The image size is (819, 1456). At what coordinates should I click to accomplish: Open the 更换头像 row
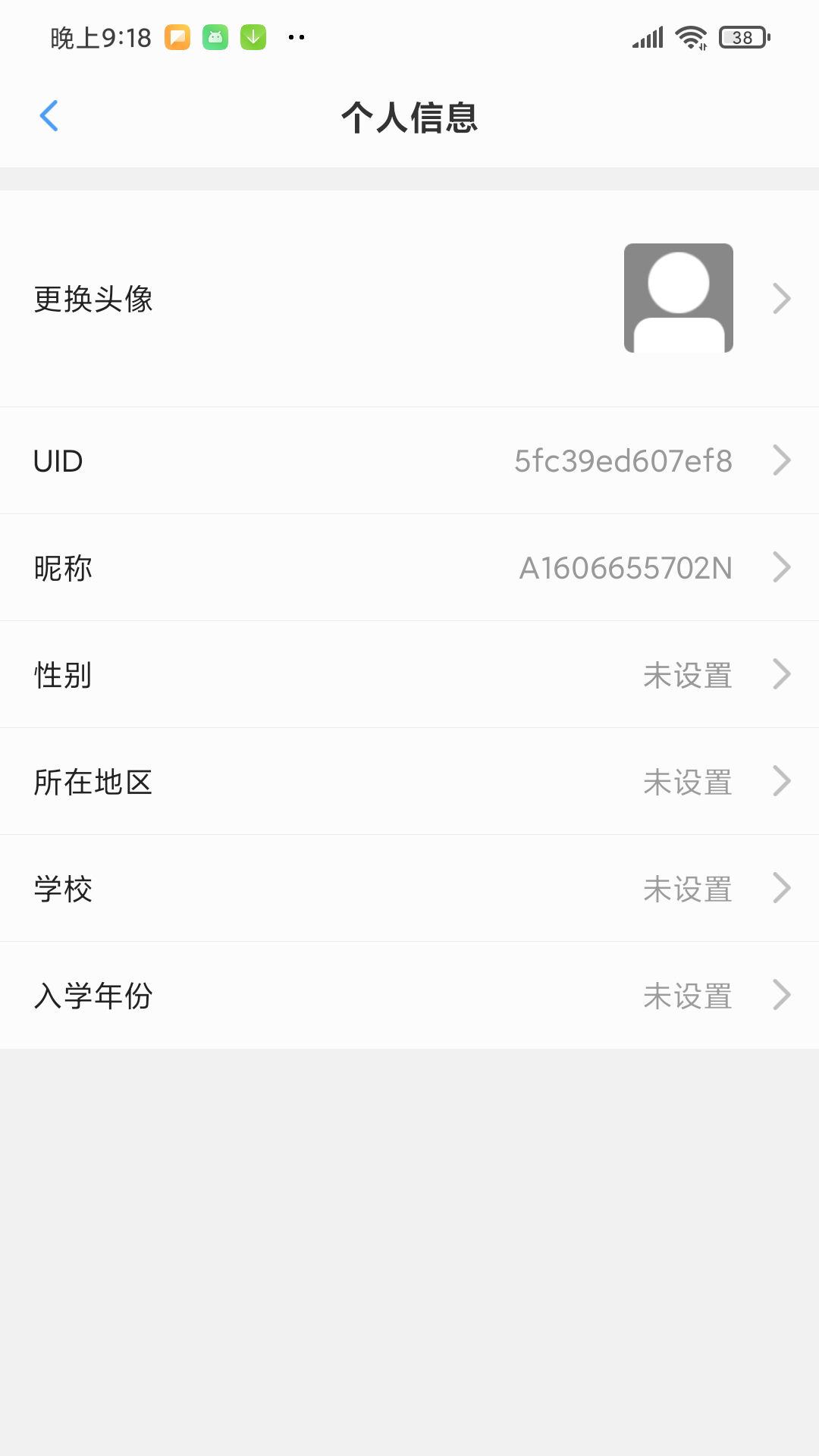(x=409, y=298)
